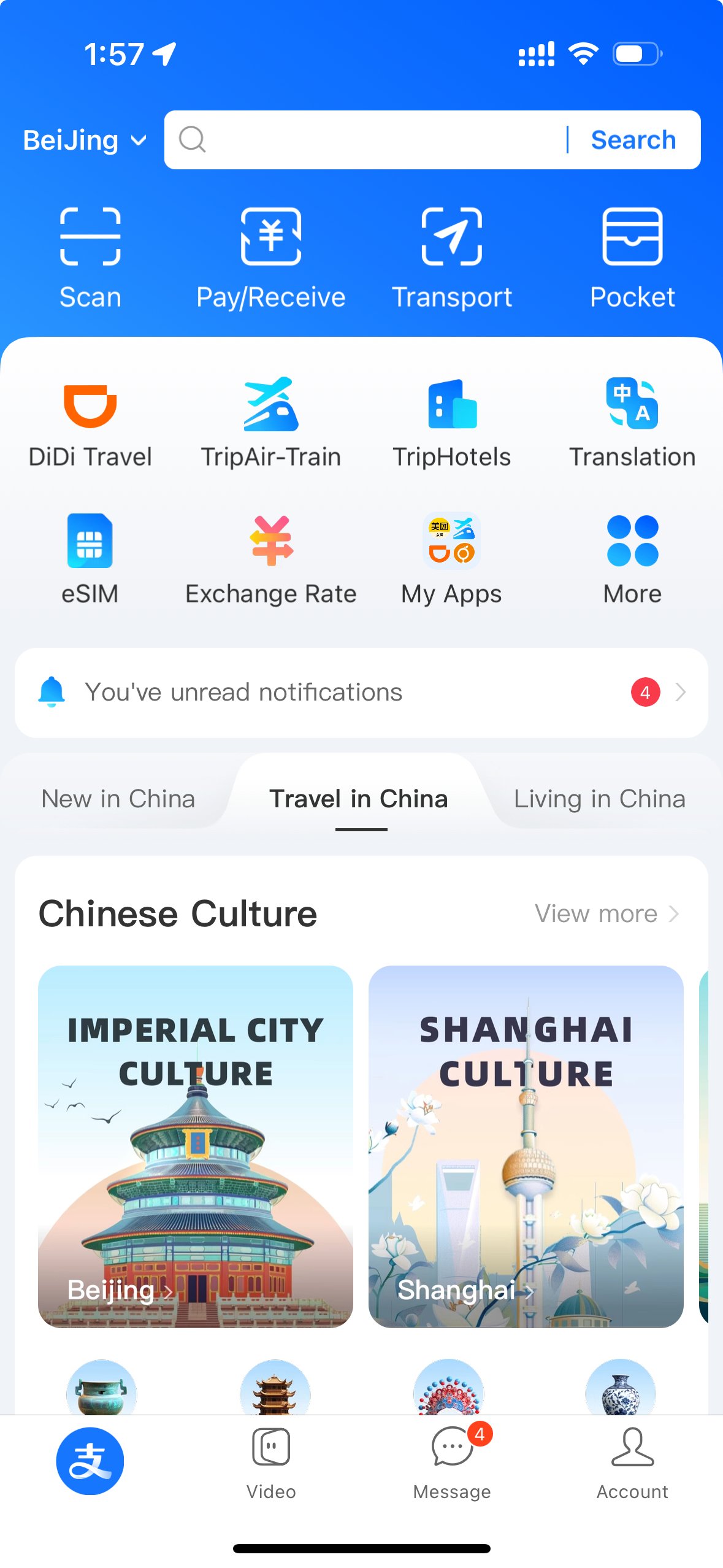This screenshot has height=1568, width=723.
Task: Switch to the New in China tab
Action: (118, 799)
